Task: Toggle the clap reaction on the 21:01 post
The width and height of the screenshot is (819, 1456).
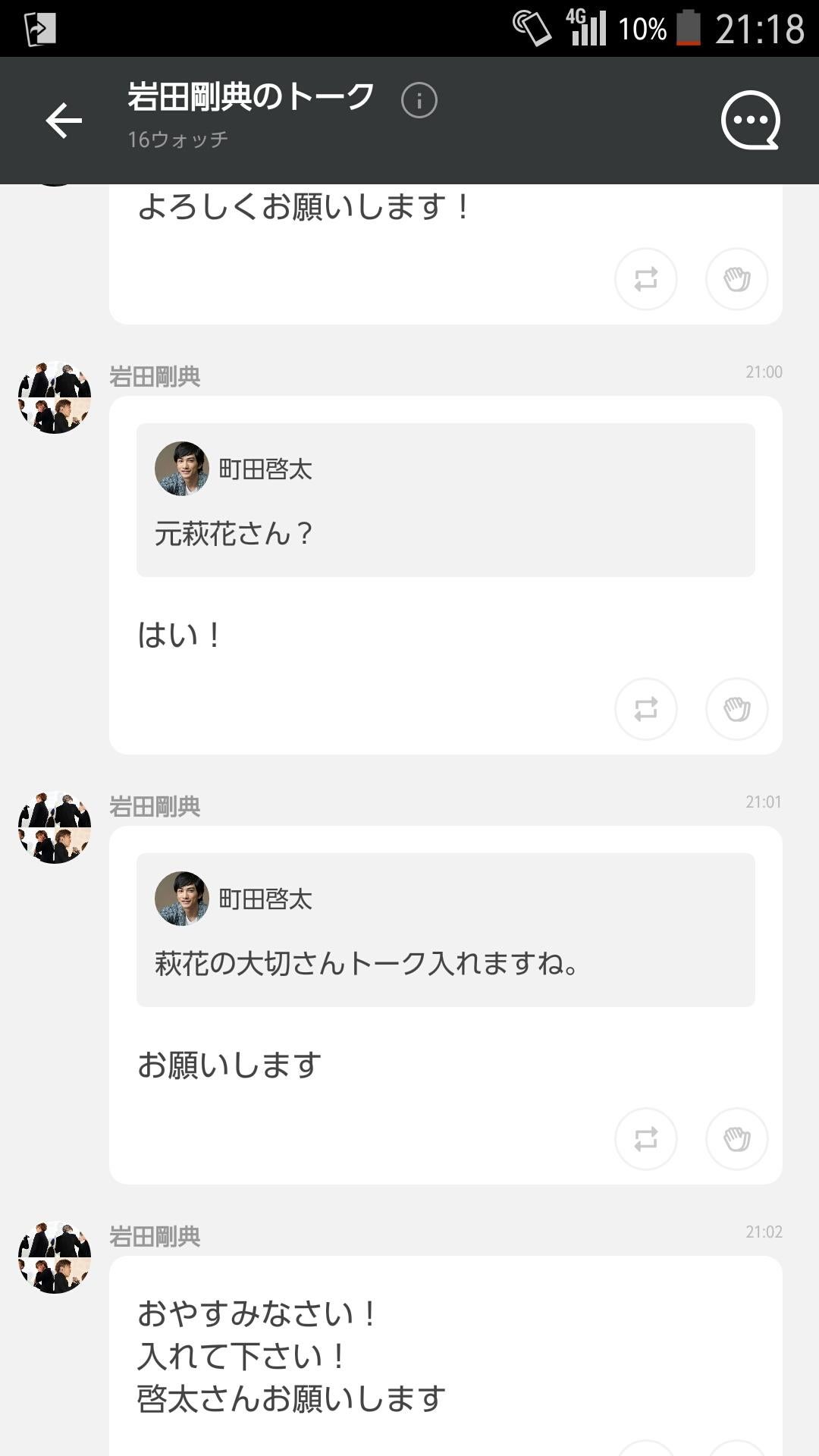Action: coord(736,1139)
